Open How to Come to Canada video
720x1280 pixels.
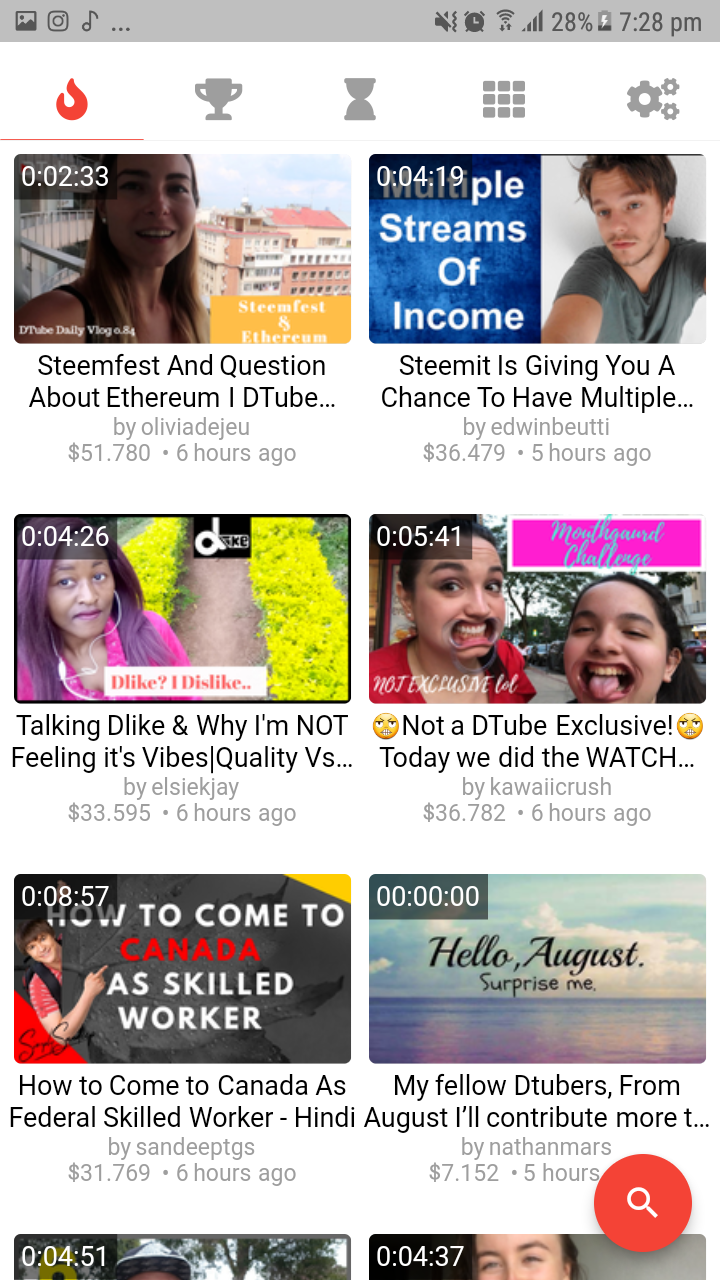click(x=182, y=969)
